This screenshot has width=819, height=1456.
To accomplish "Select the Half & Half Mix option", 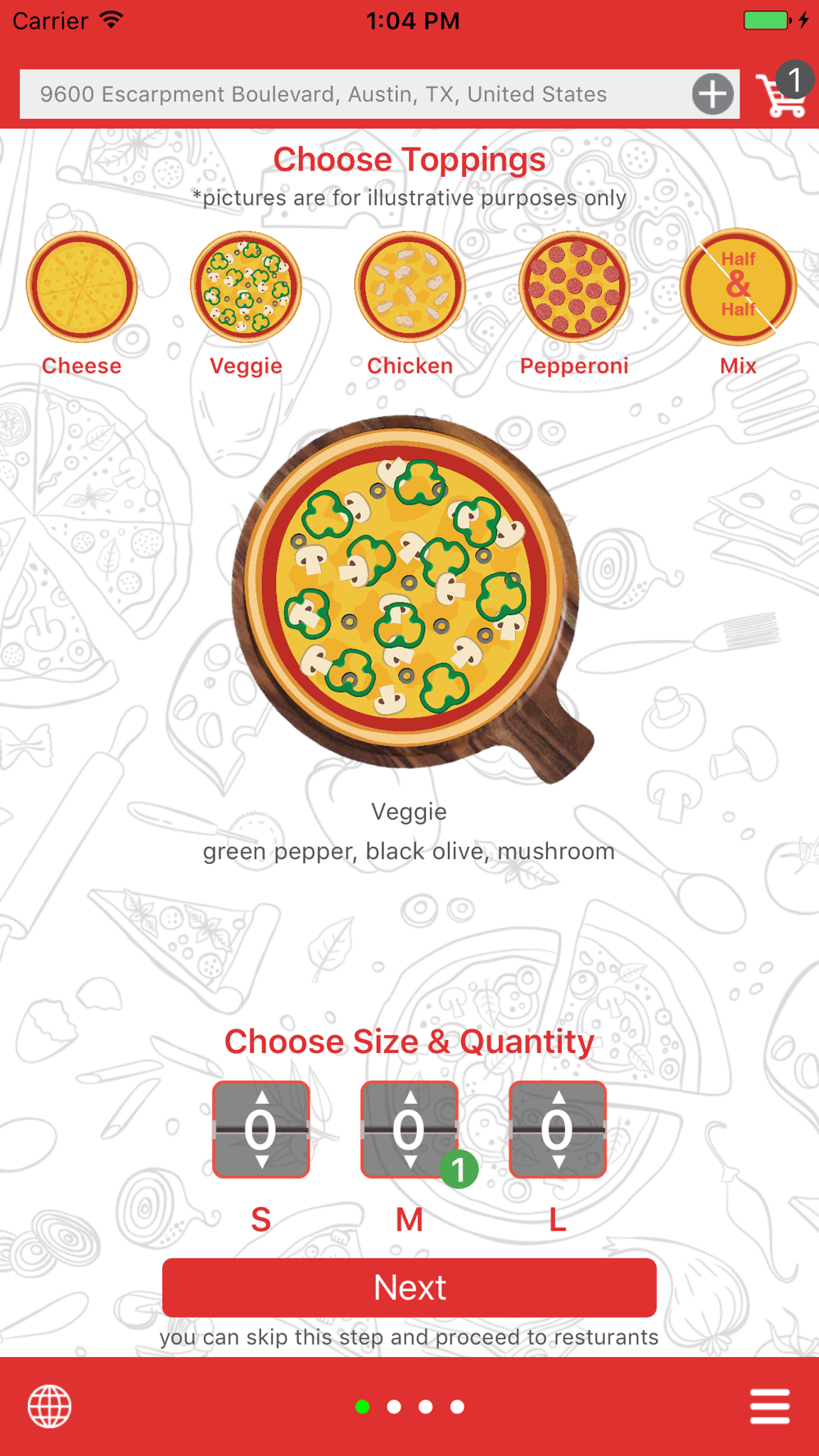I will point(738,288).
